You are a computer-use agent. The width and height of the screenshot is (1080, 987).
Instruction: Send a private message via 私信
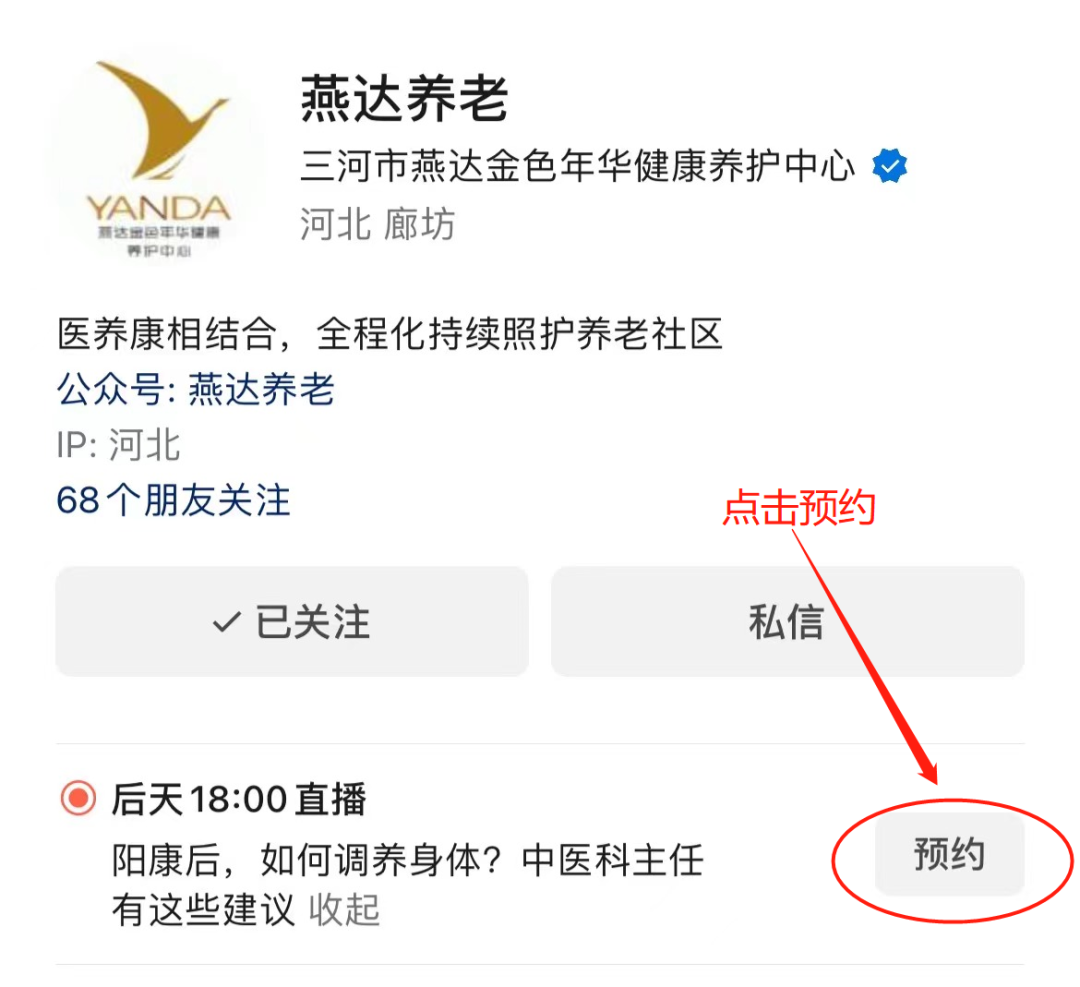coord(787,622)
